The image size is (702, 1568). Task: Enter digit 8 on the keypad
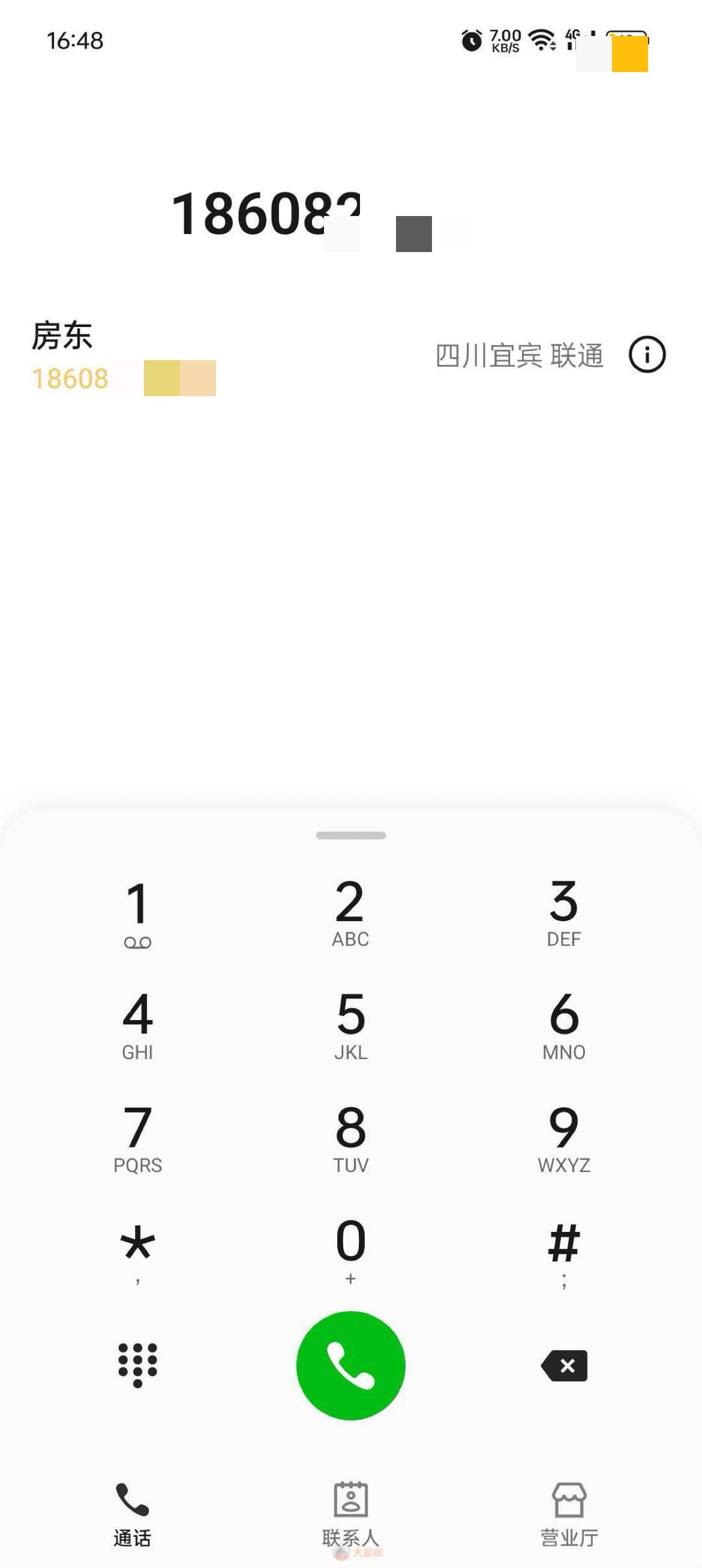350,1138
